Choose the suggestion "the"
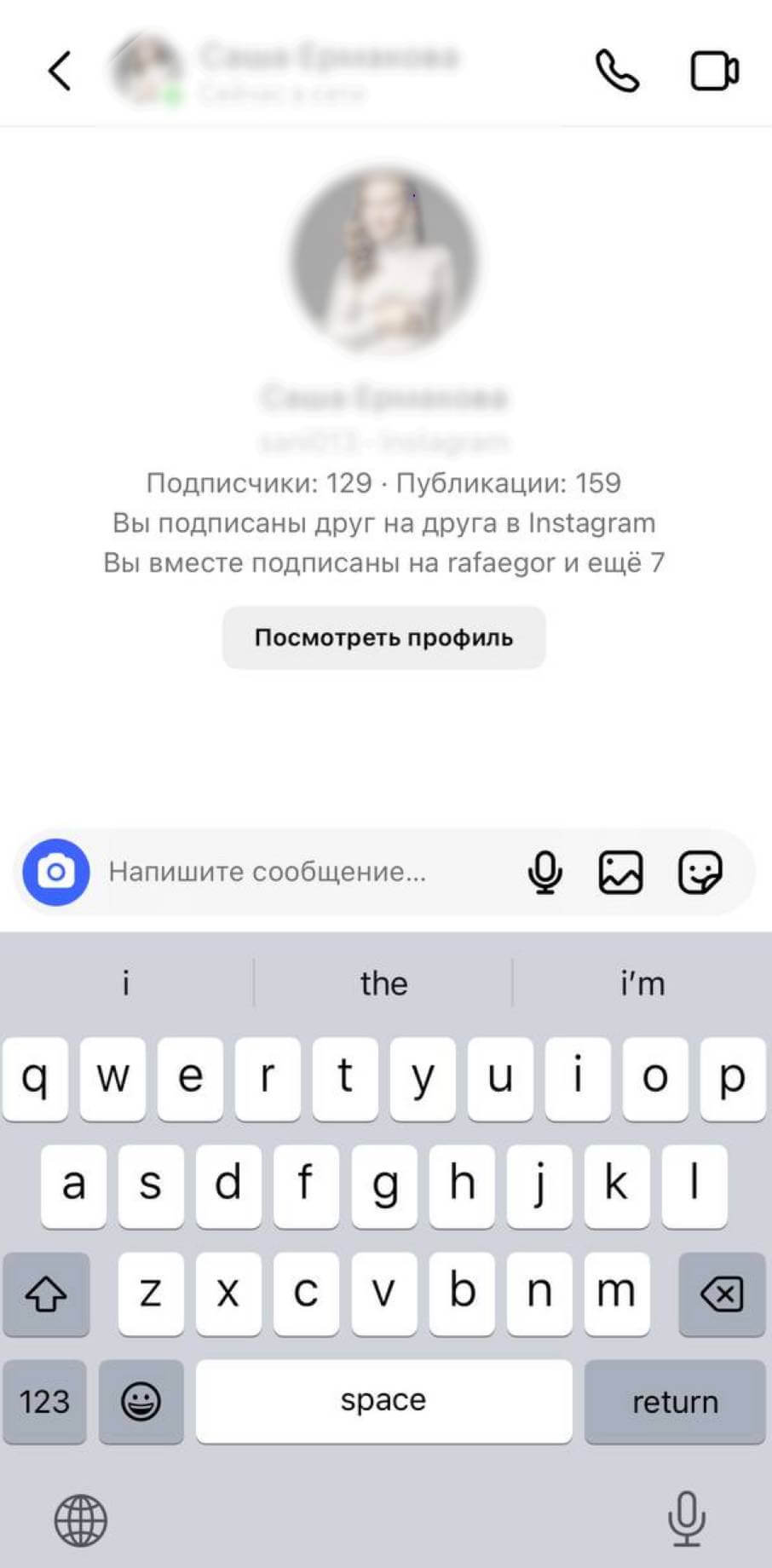This screenshot has height=1568, width=772. coord(383,983)
